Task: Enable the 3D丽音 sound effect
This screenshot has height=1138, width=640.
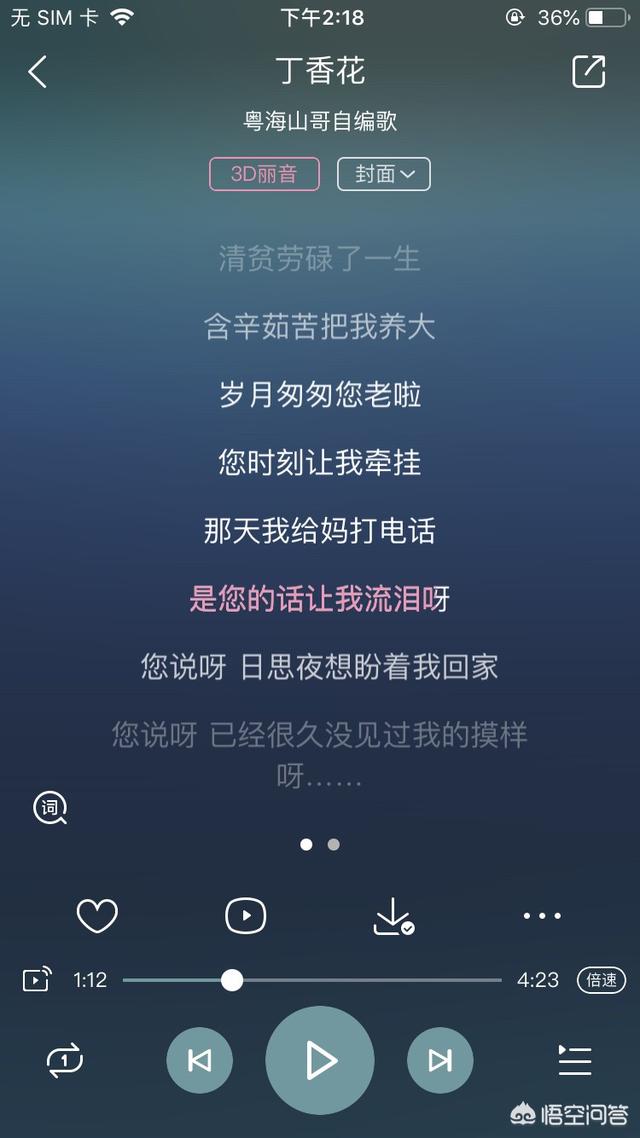Action: point(264,174)
